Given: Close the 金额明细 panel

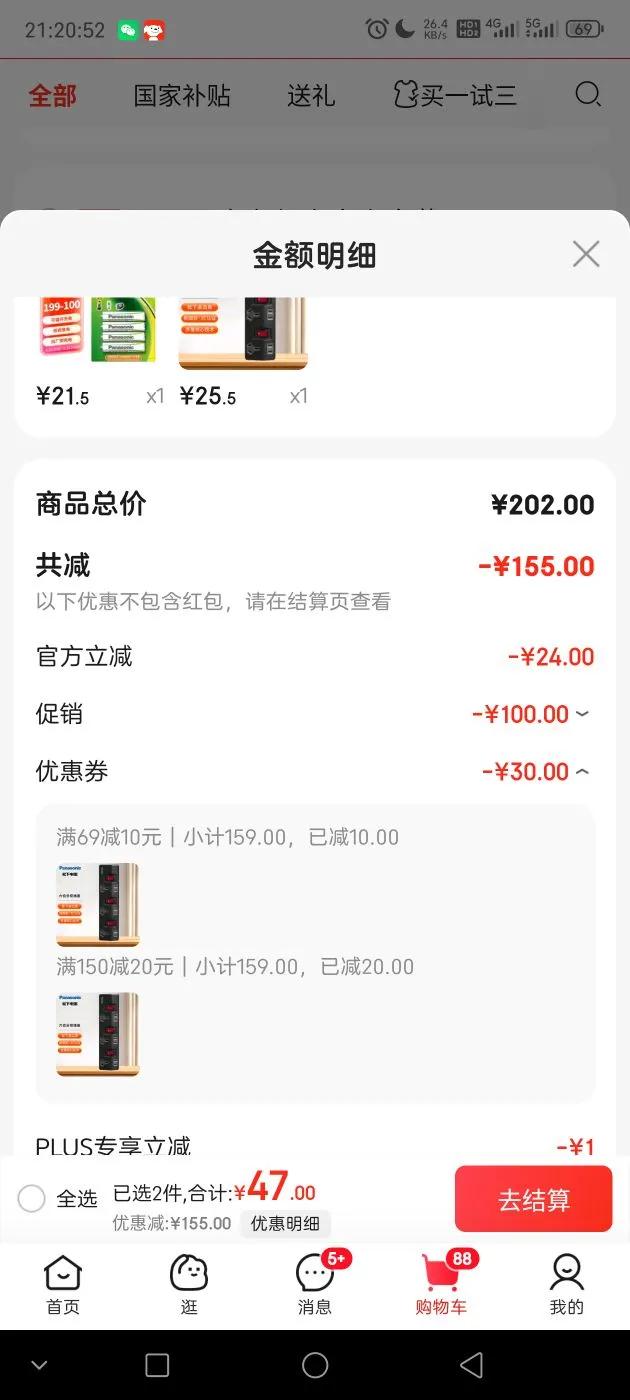Looking at the screenshot, I should point(586,254).
